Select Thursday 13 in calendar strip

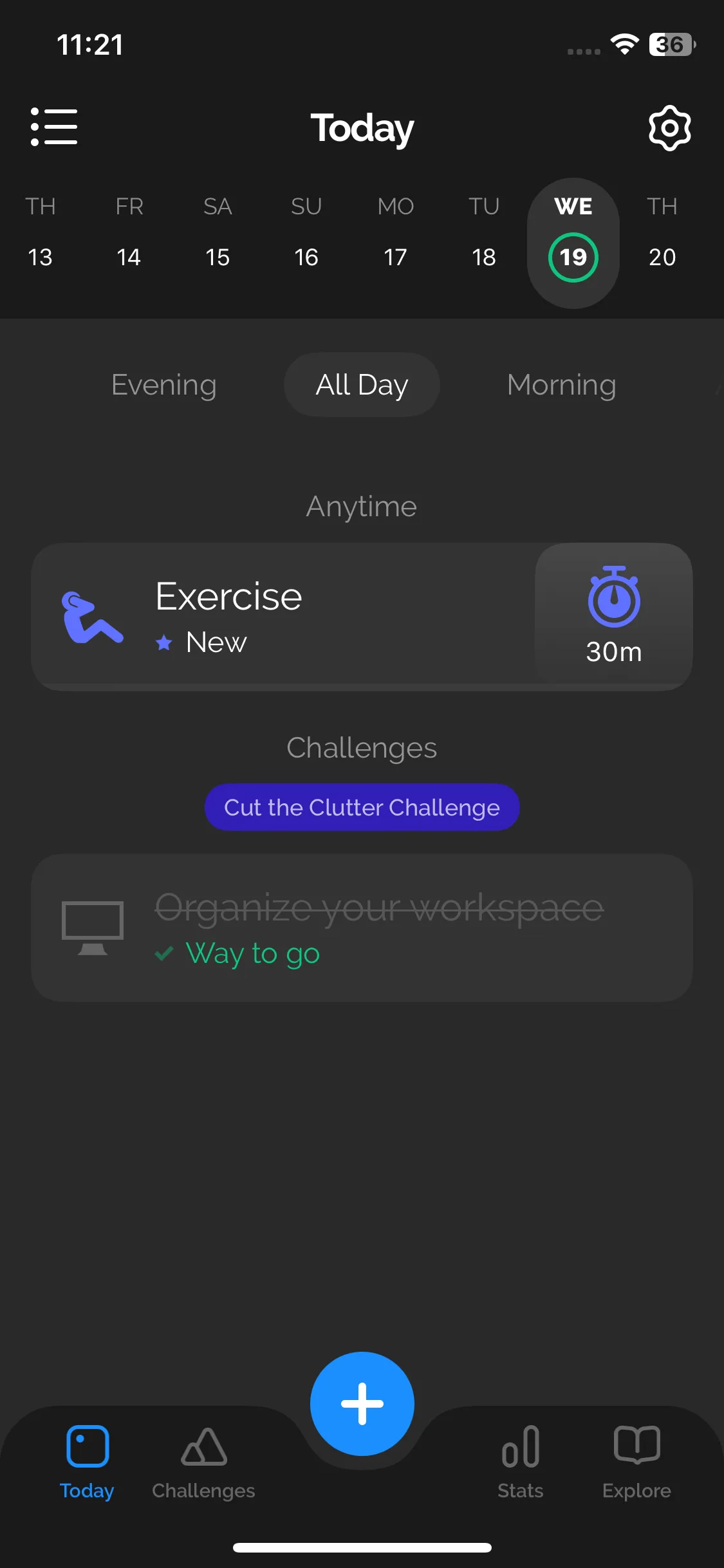[x=40, y=232]
